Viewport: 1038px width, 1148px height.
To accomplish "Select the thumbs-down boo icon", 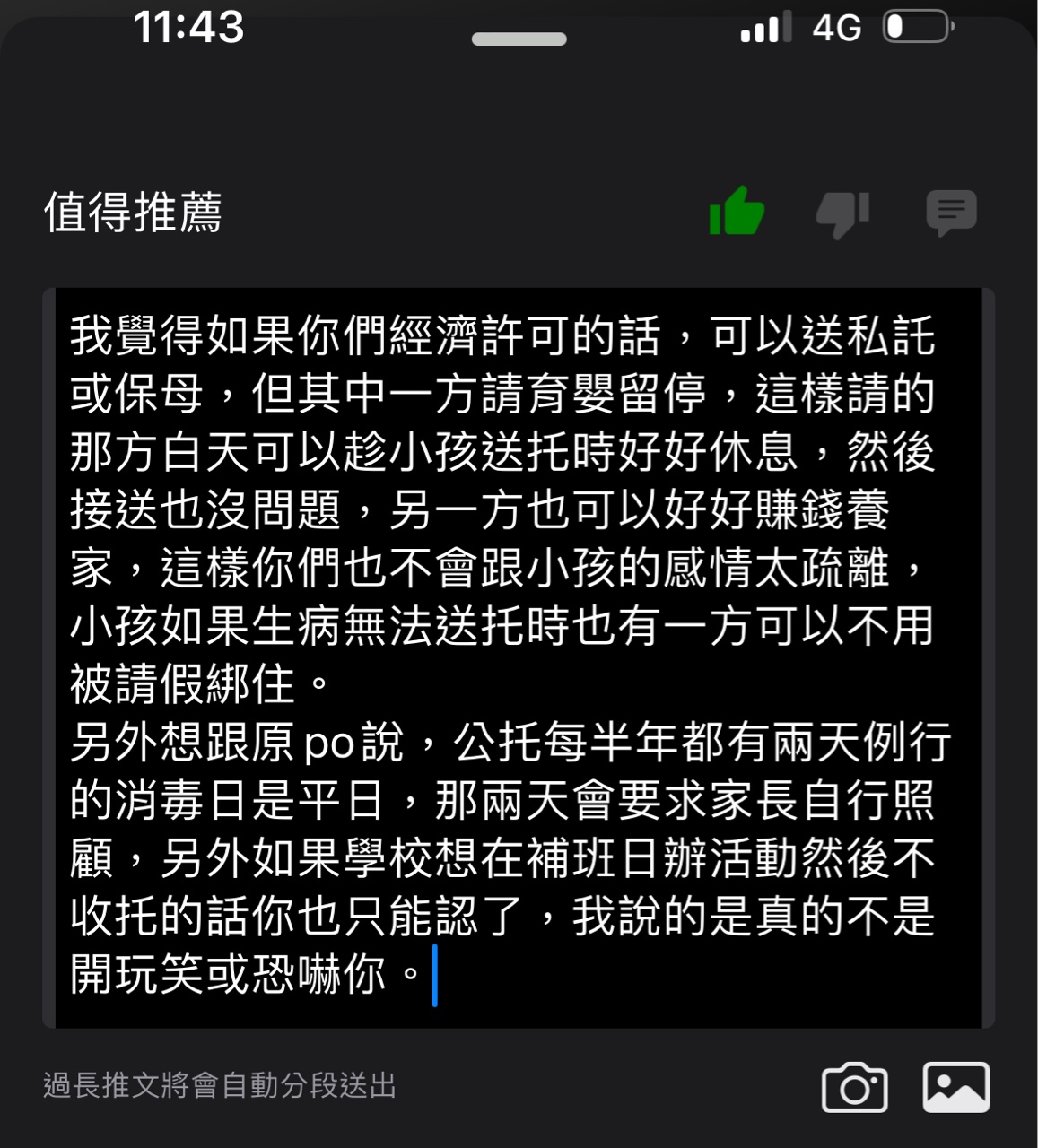I will coord(842,214).
